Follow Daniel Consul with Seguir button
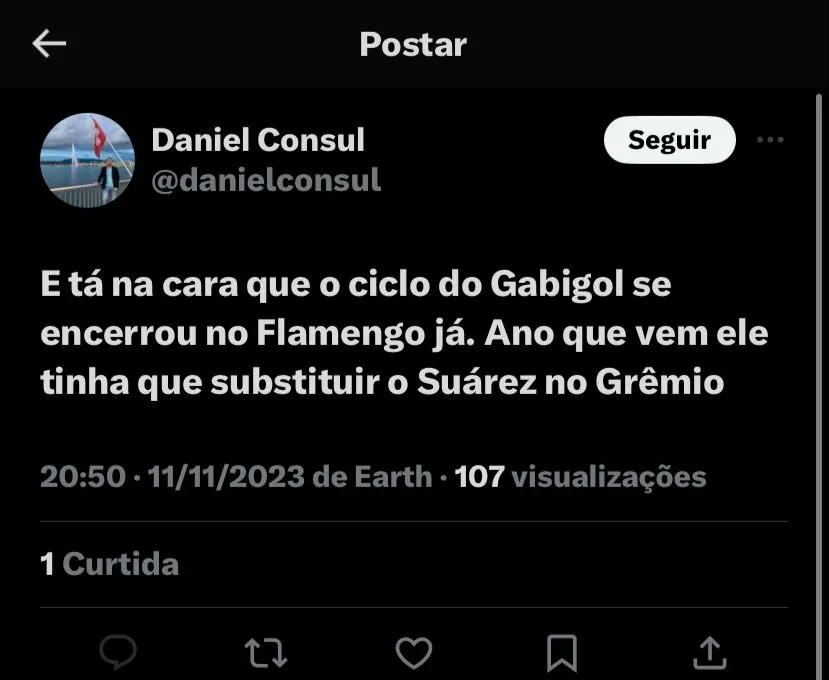The width and height of the screenshot is (829, 680). pyautogui.click(x=669, y=140)
